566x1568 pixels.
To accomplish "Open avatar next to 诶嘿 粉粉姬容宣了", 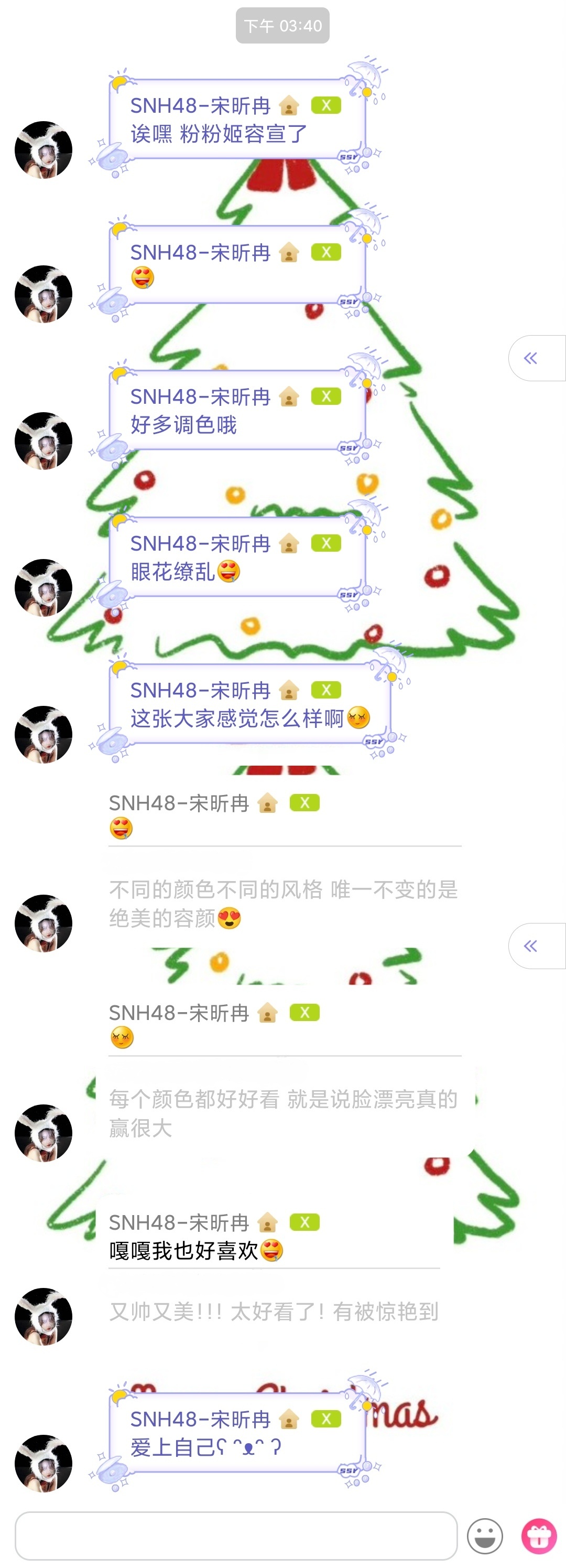I will [43, 150].
